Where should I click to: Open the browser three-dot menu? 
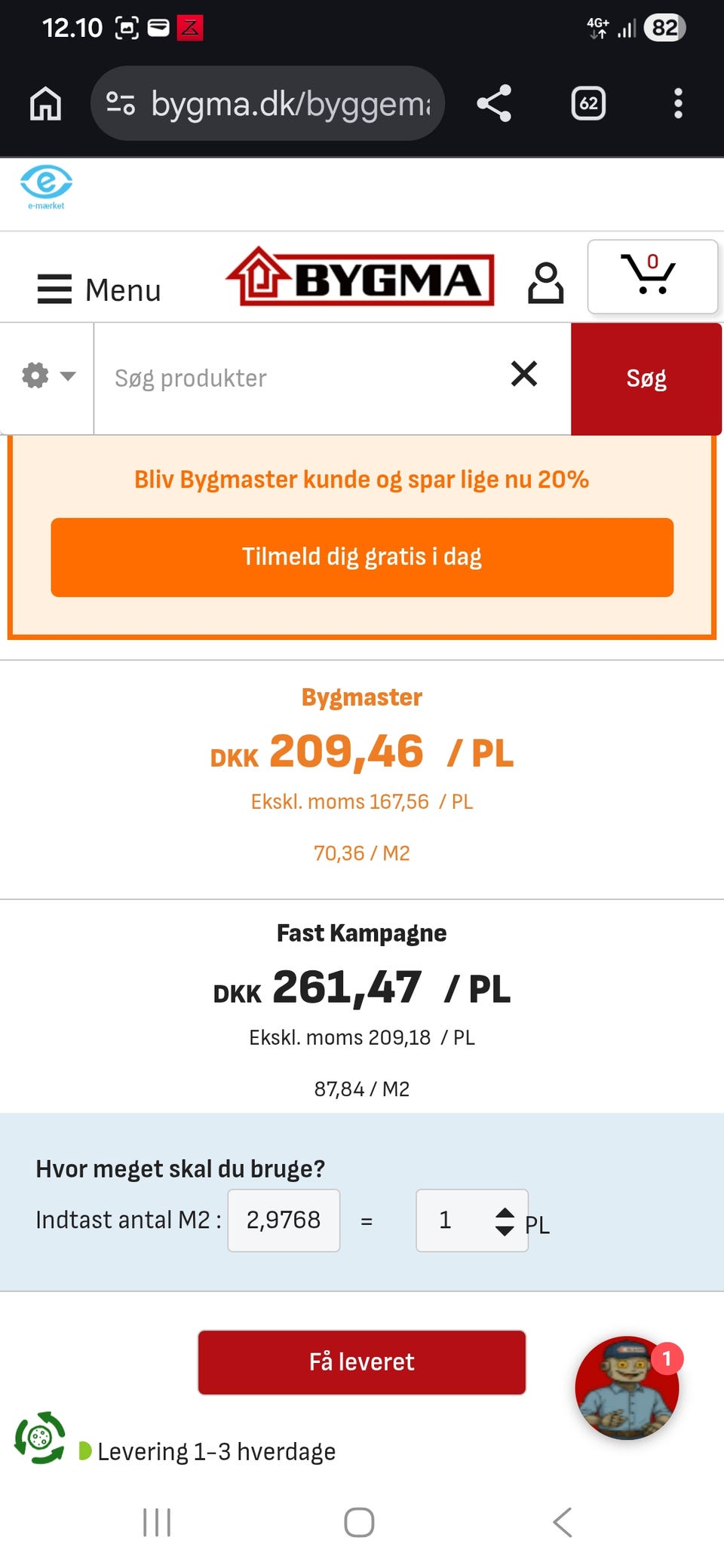click(x=678, y=103)
